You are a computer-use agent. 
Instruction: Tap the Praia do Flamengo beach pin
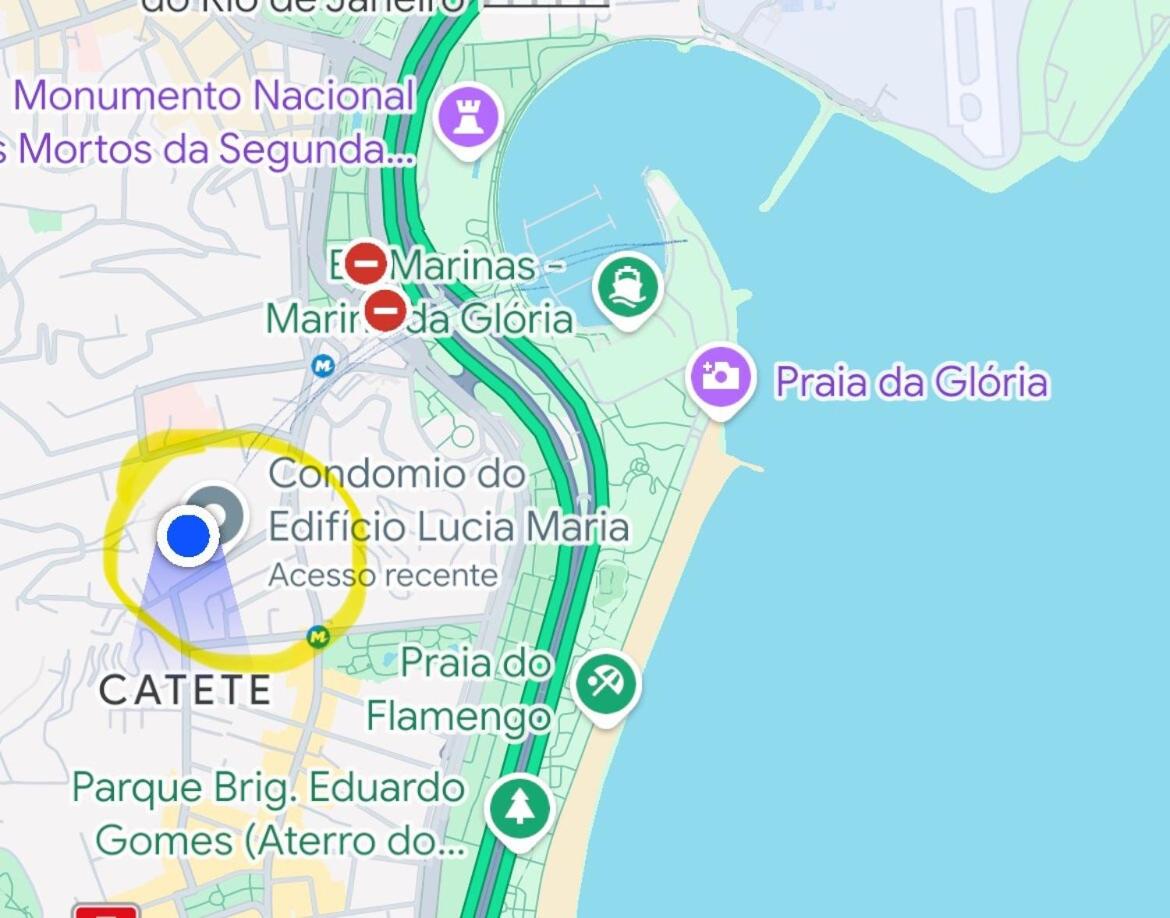click(x=606, y=685)
